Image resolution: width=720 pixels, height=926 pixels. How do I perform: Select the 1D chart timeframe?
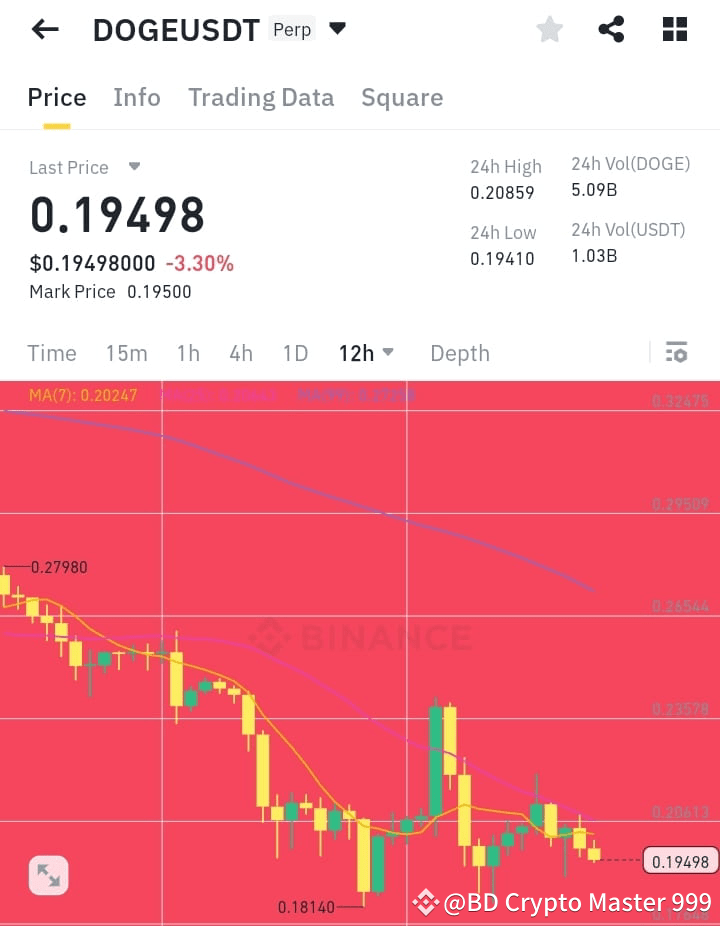click(295, 352)
